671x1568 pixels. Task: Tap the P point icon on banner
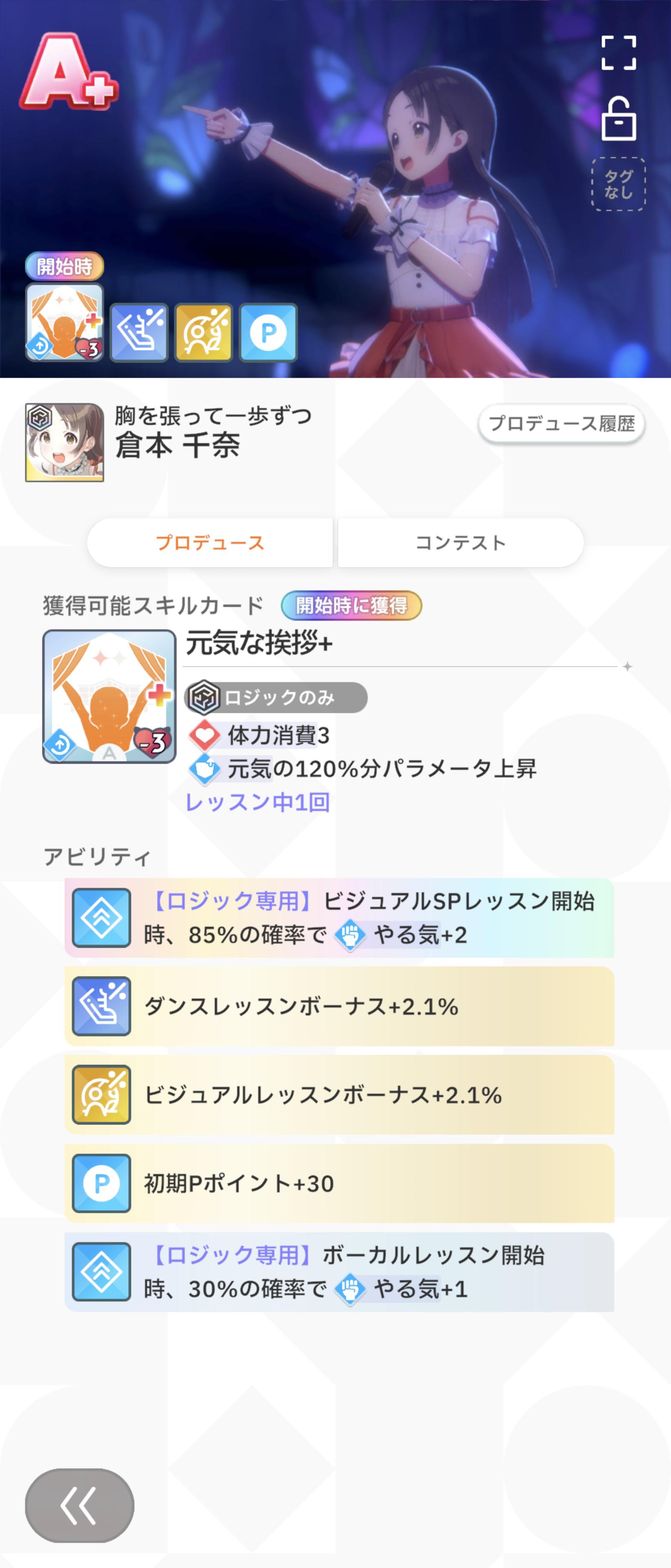[268, 332]
